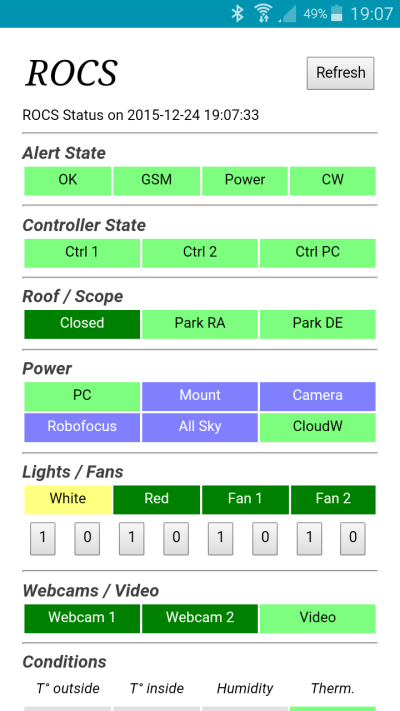
Task: Tap the CloudW power cell
Action: pyautogui.click(x=317, y=427)
